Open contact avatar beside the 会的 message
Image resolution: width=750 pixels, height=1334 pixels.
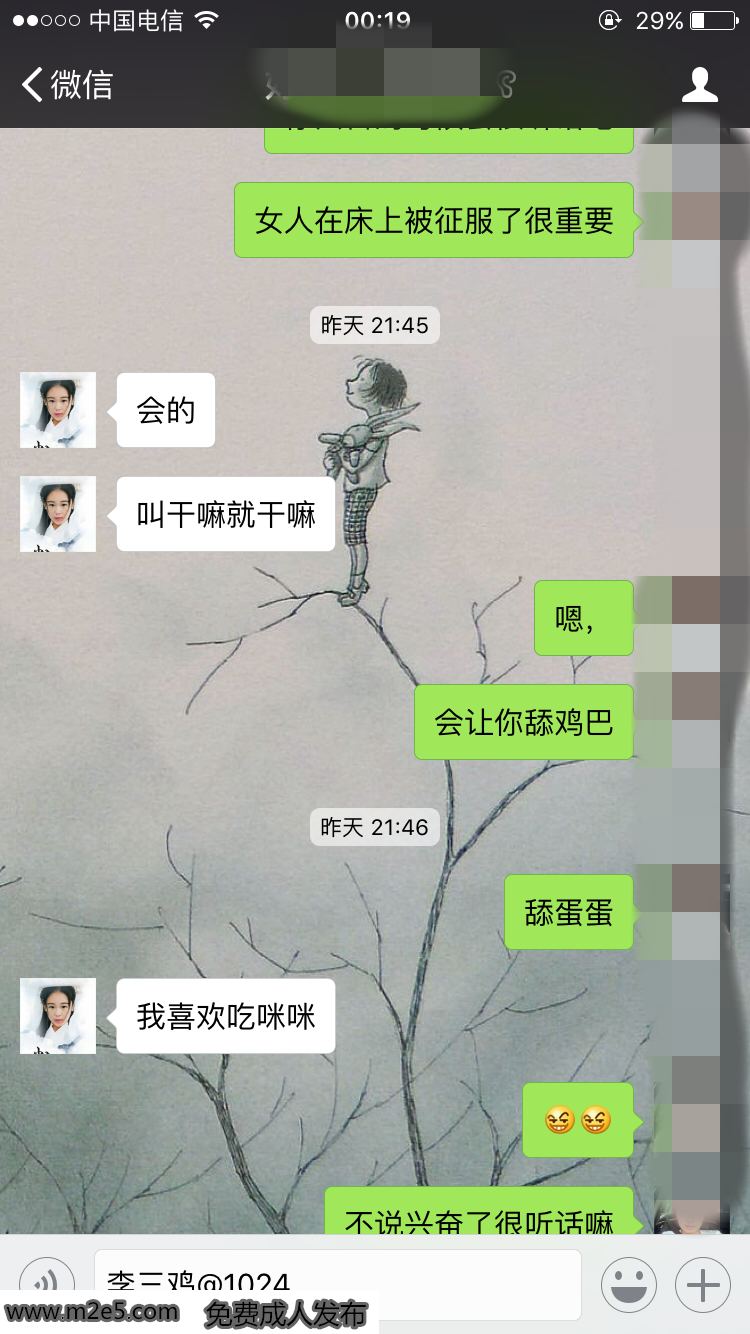[58, 410]
